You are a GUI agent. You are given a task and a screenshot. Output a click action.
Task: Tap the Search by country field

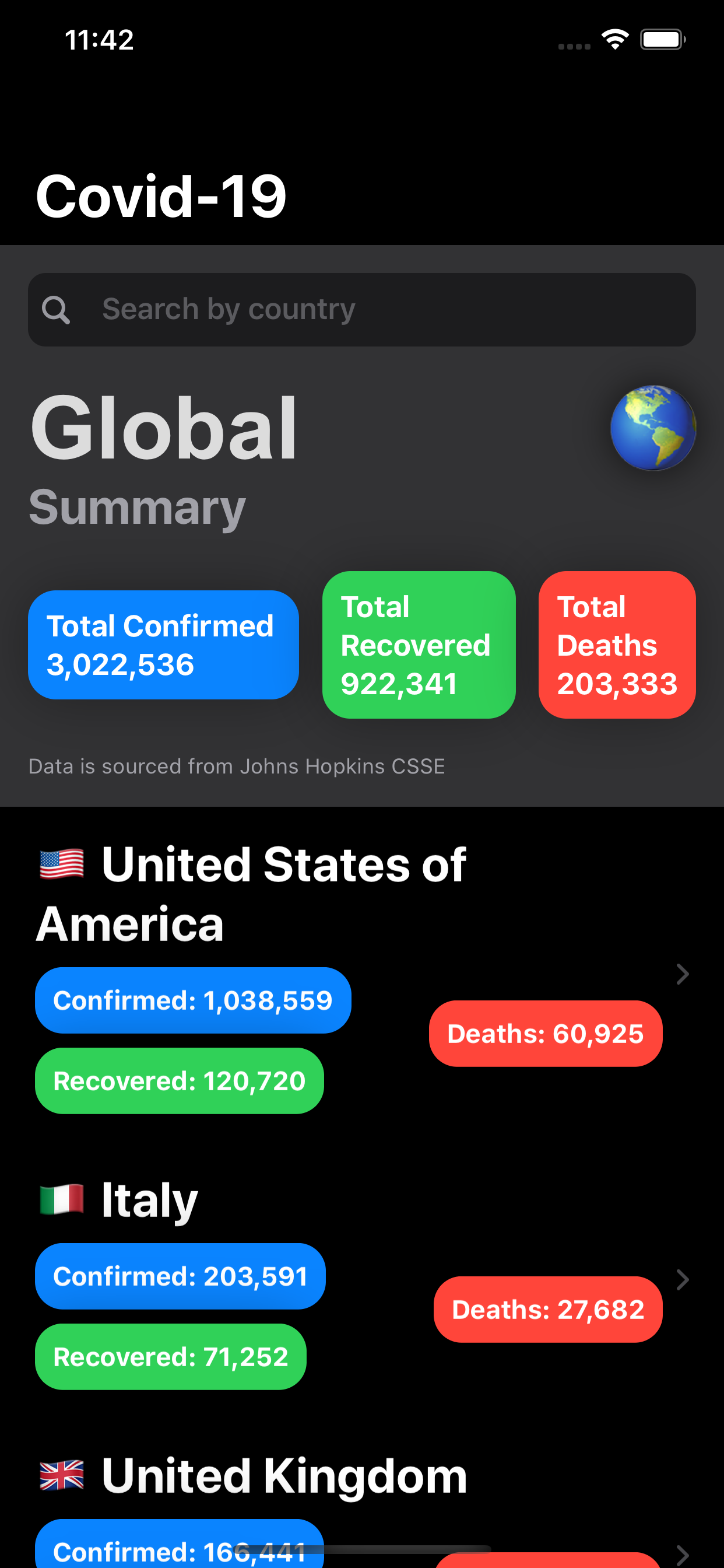362,310
